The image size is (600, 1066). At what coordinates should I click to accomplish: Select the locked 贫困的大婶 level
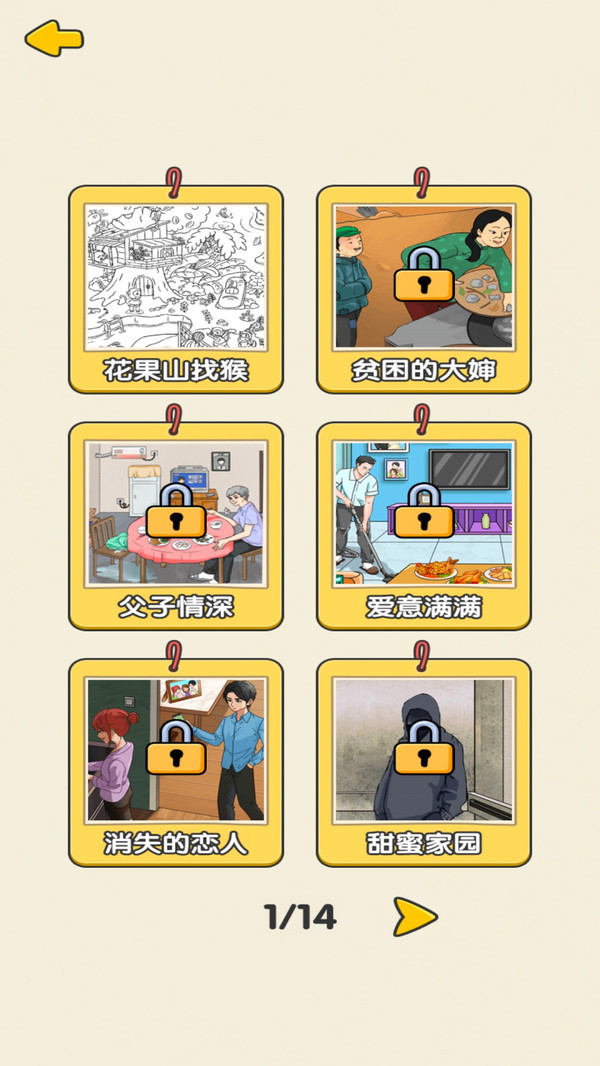click(424, 289)
